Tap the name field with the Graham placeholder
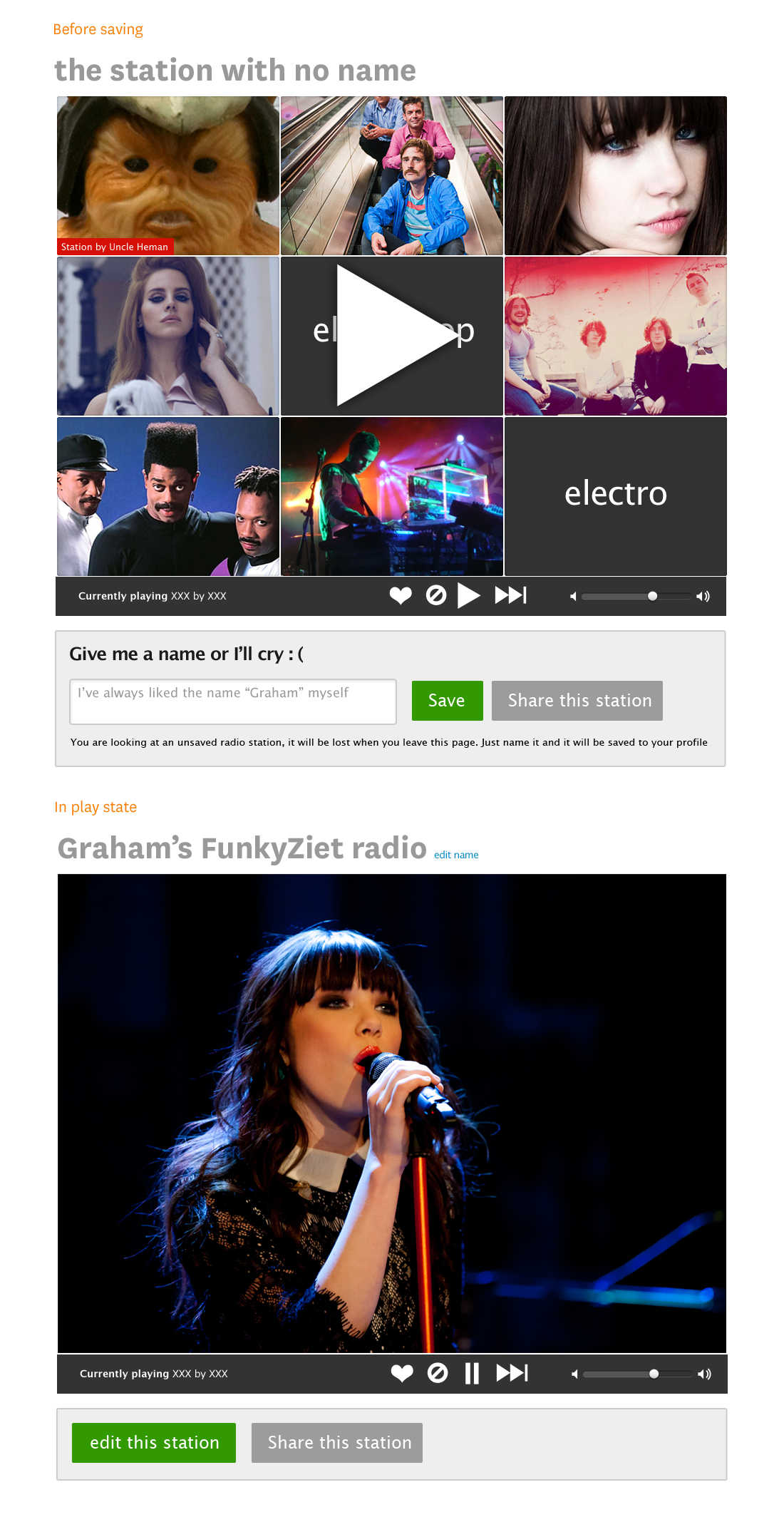The image size is (784, 1527). pyautogui.click(x=233, y=701)
